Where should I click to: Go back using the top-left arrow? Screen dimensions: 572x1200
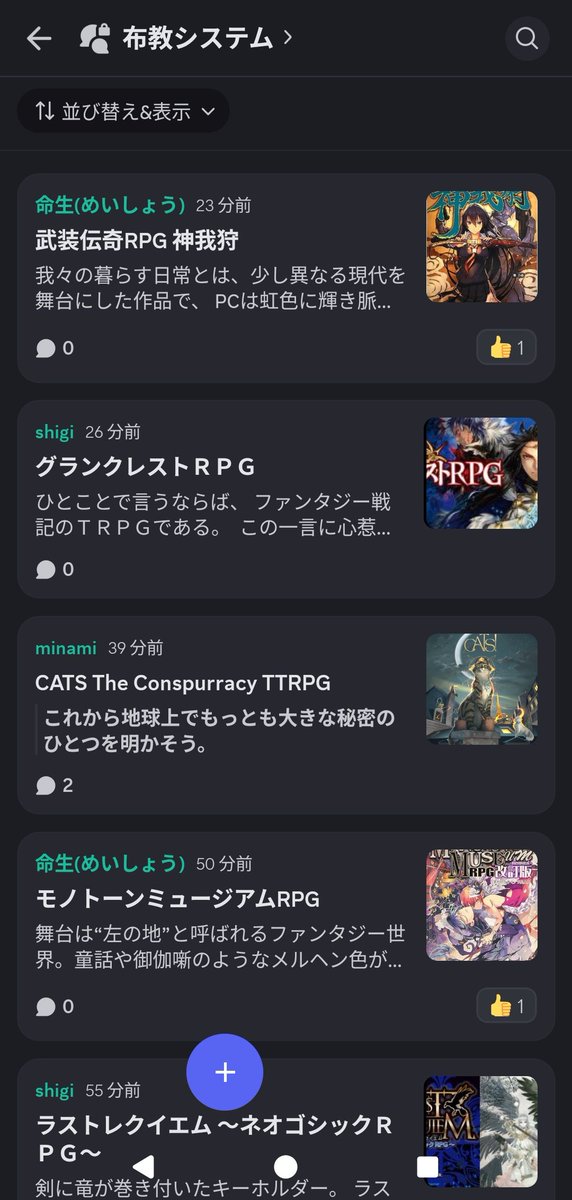pos(39,39)
